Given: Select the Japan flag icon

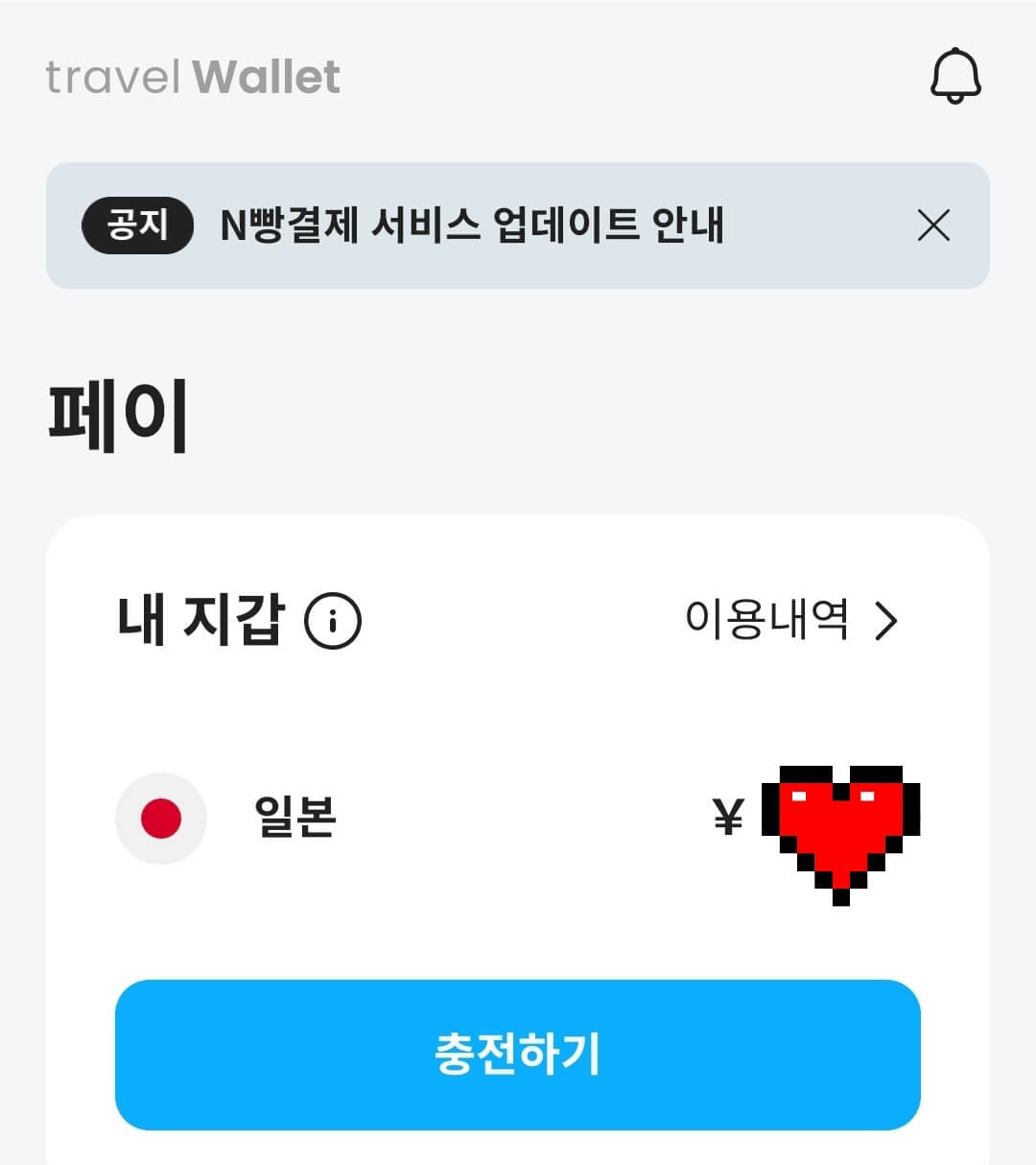Looking at the screenshot, I should point(160,818).
